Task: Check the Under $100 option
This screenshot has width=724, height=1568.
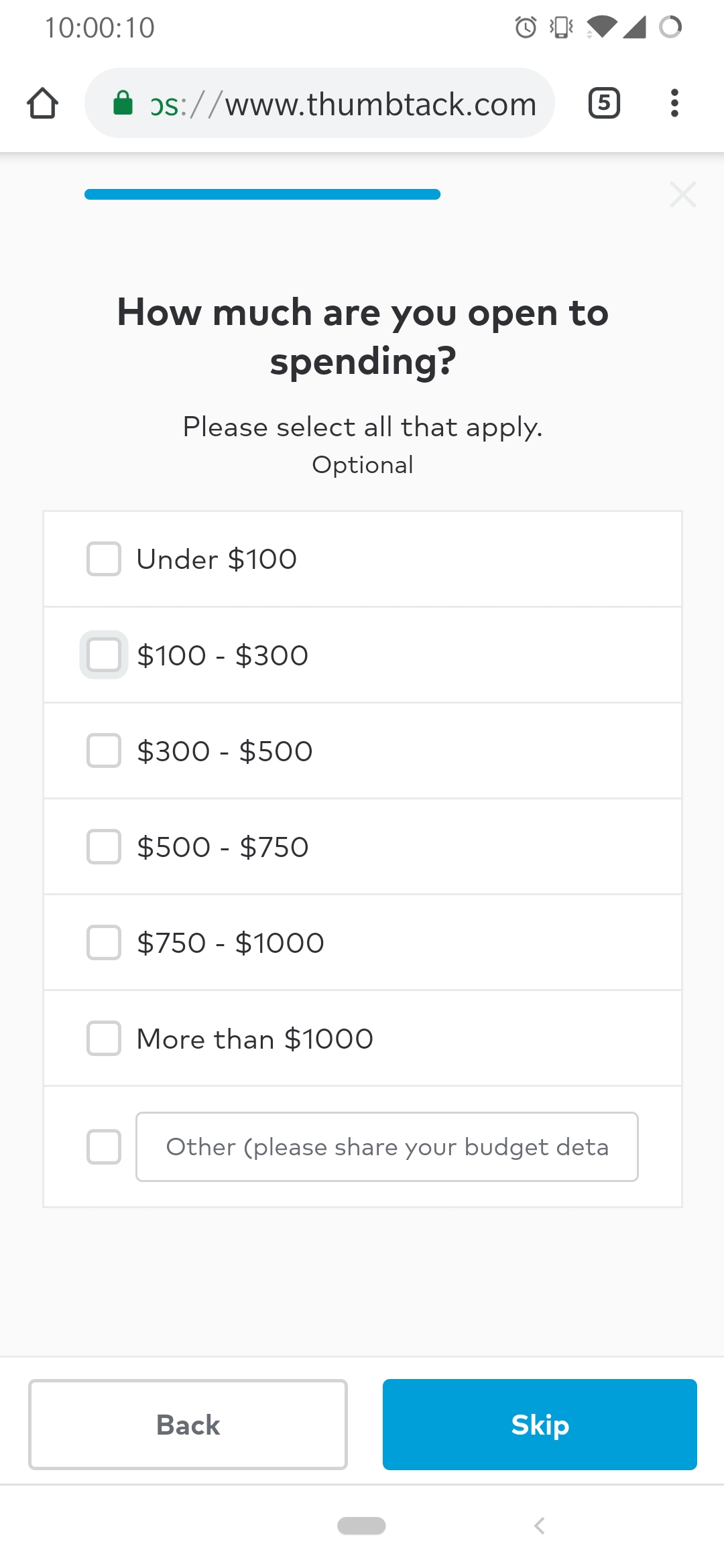Action: tap(103, 559)
